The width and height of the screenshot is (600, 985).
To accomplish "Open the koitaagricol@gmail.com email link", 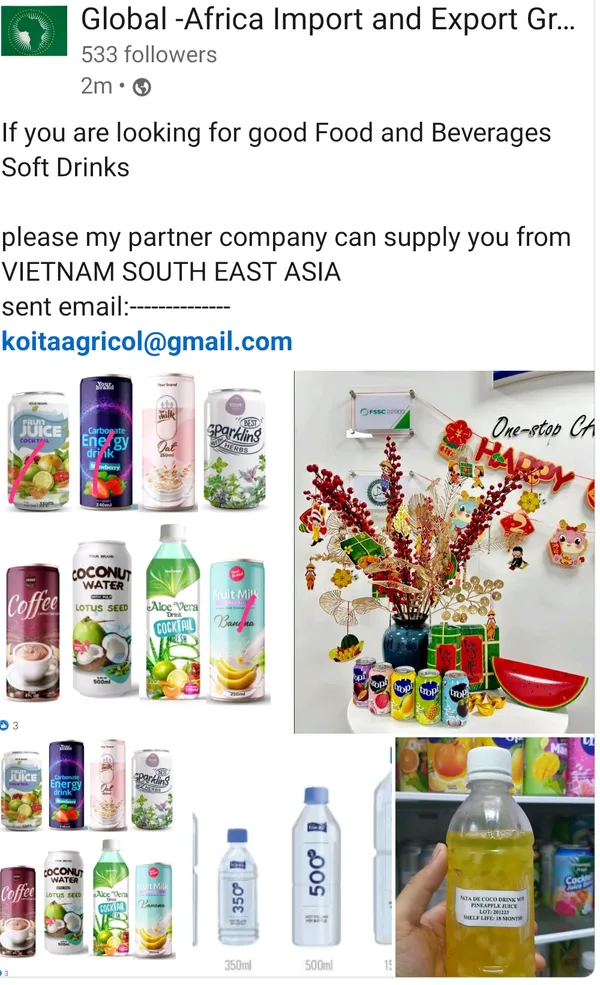I will click(x=147, y=342).
